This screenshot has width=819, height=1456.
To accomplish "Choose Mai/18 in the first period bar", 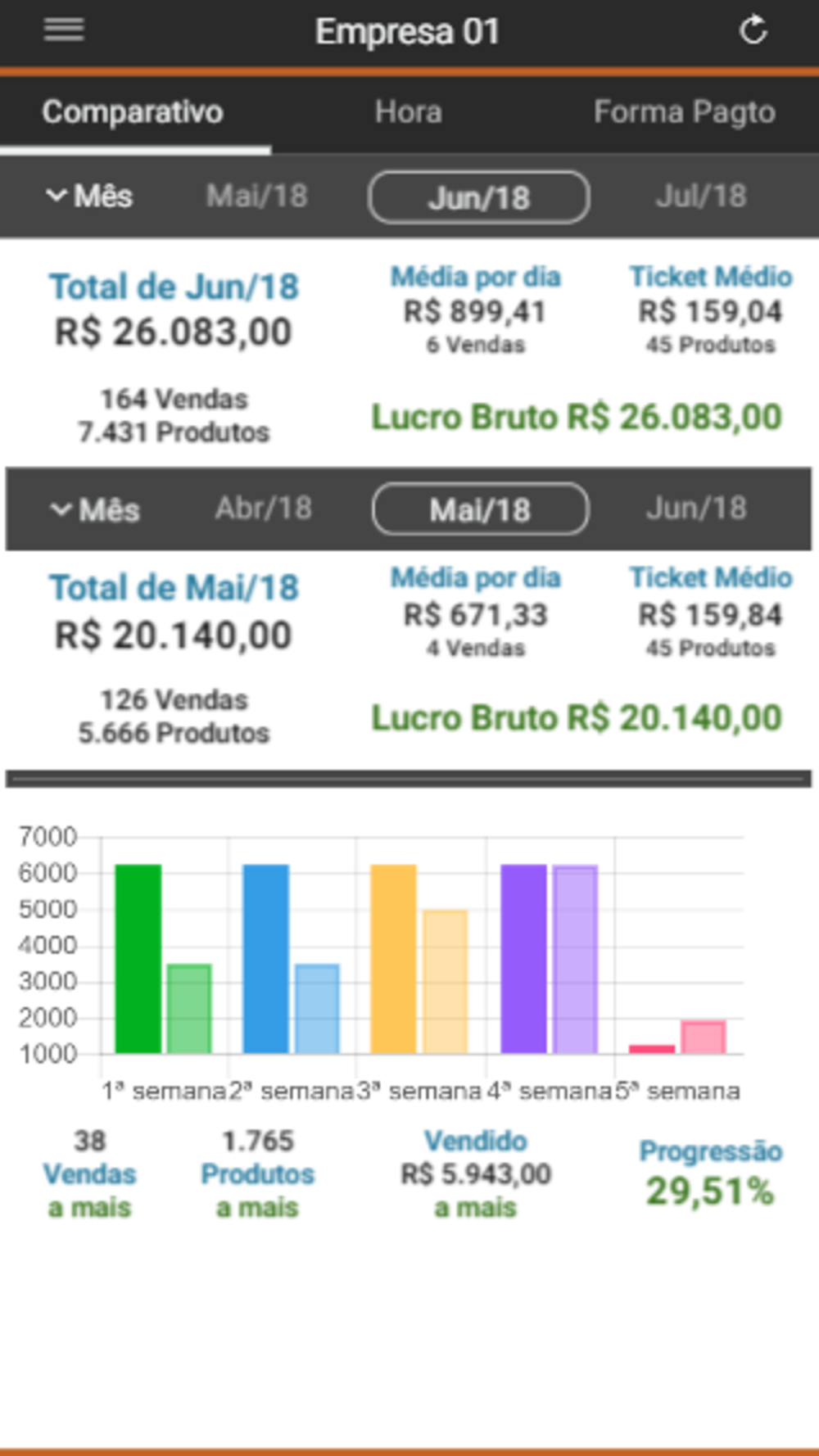I will click(257, 197).
